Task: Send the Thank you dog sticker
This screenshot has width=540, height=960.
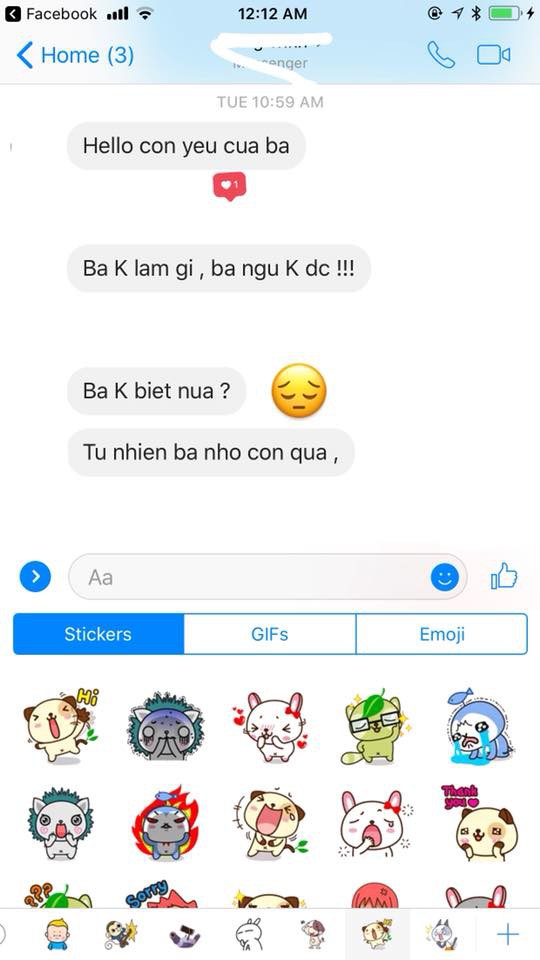Action: pyautogui.click(x=479, y=823)
